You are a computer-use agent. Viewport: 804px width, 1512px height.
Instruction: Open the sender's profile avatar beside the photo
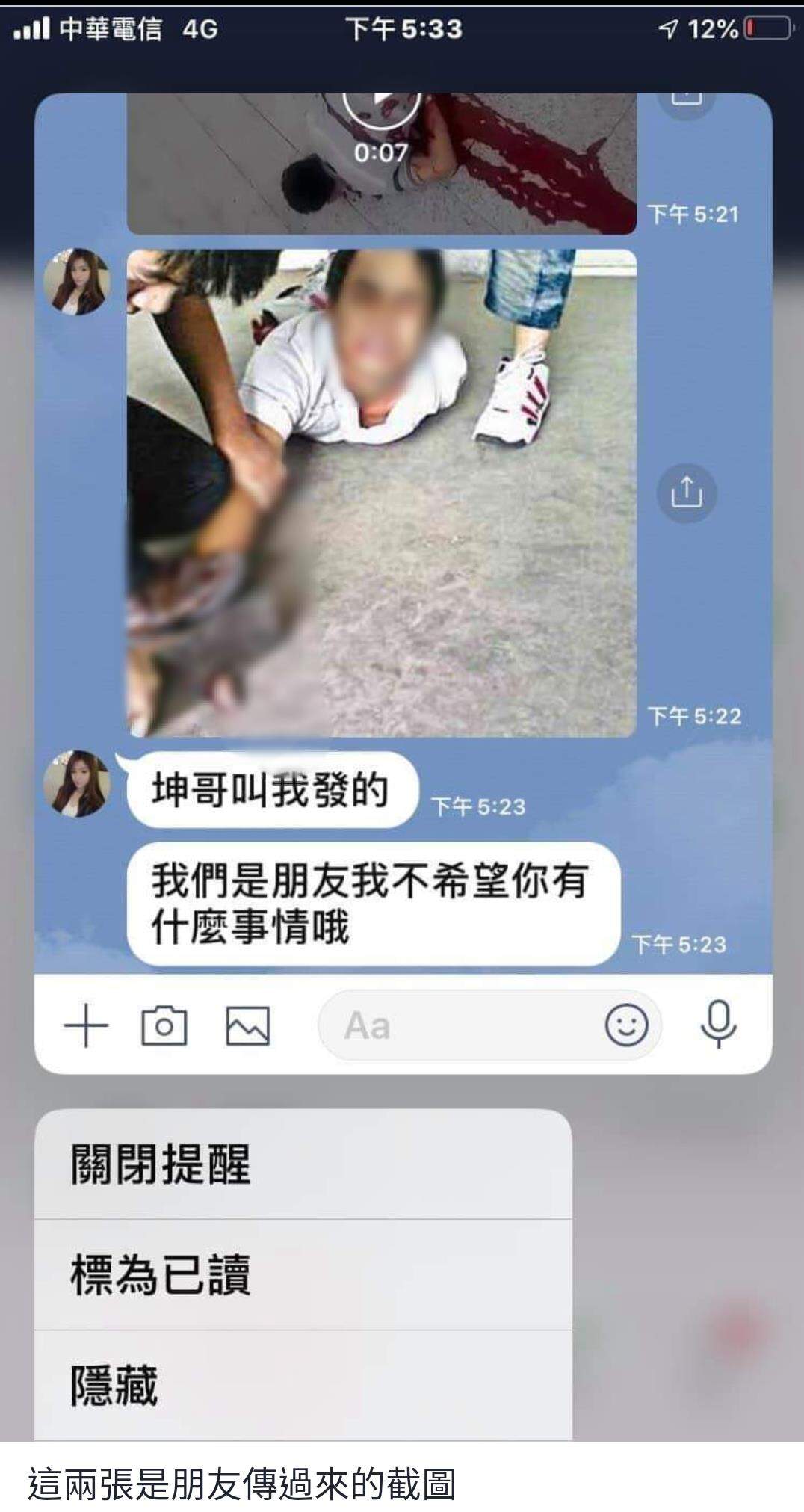click(x=76, y=282)
